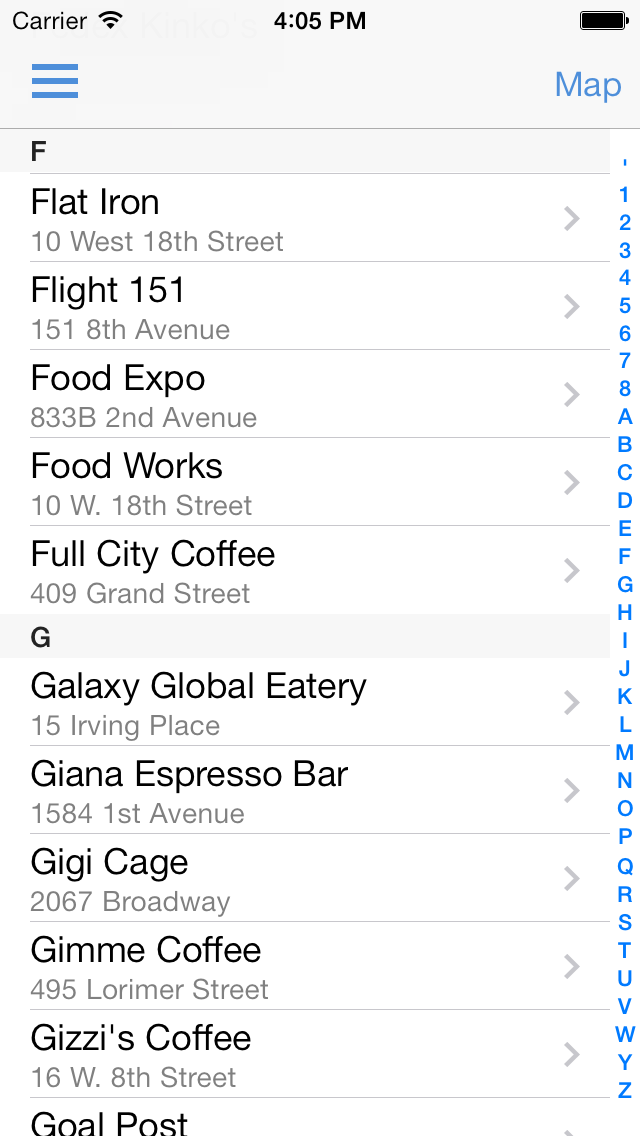This screenshot has width=640, height=1136.
Task: Select Giana Espresso Bar
Action: pos(305,790)
